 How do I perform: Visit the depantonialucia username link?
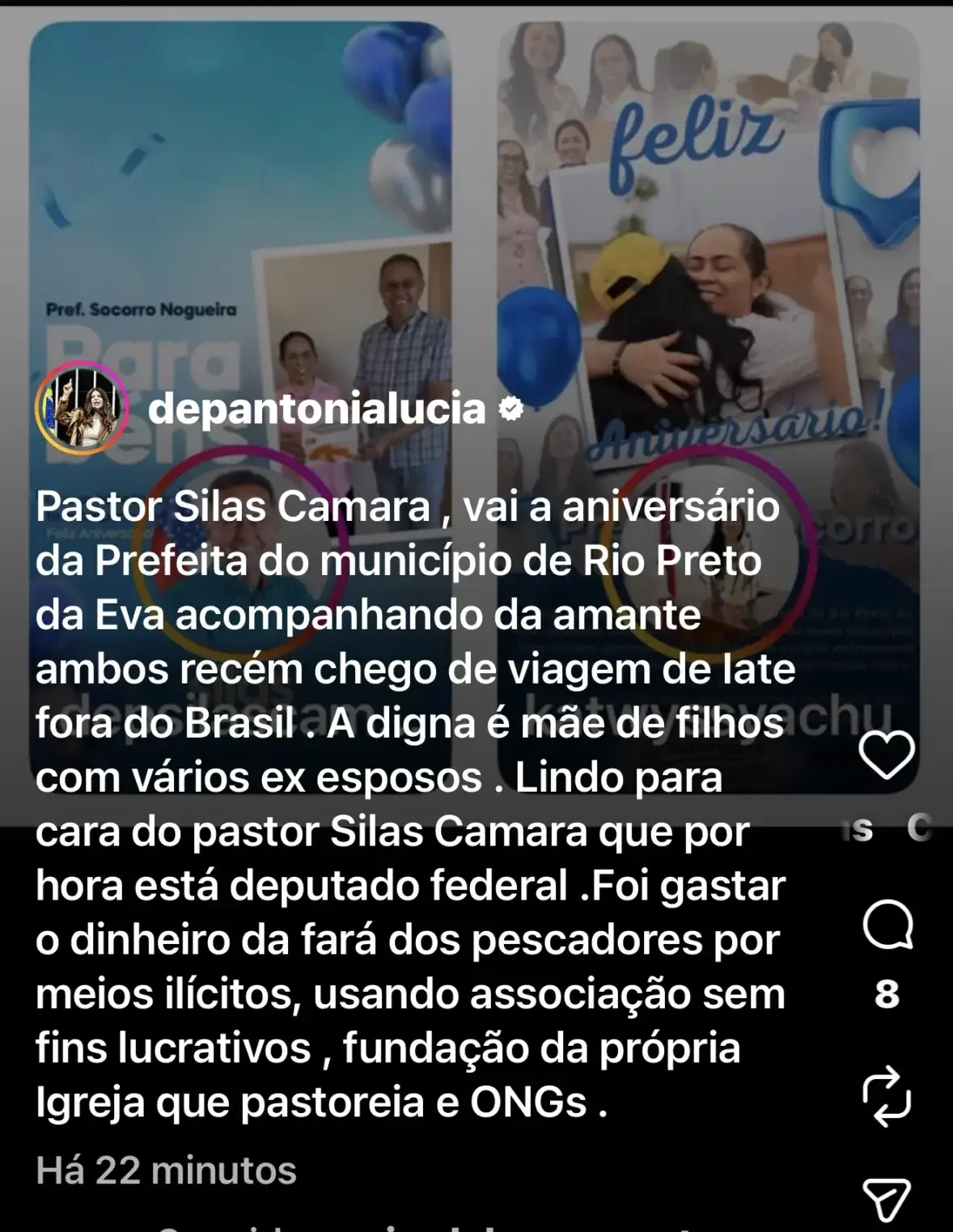tap(316, 408)
